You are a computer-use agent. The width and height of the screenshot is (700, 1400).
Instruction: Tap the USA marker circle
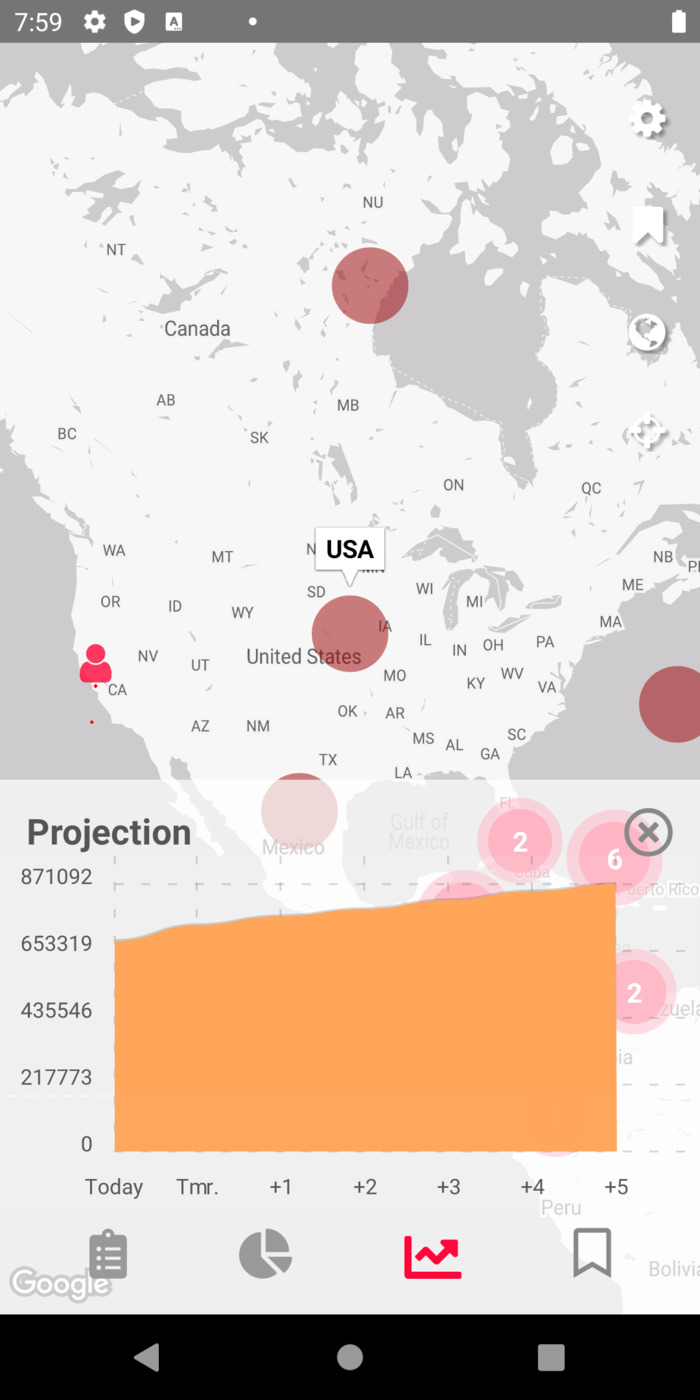pos(349,634)
